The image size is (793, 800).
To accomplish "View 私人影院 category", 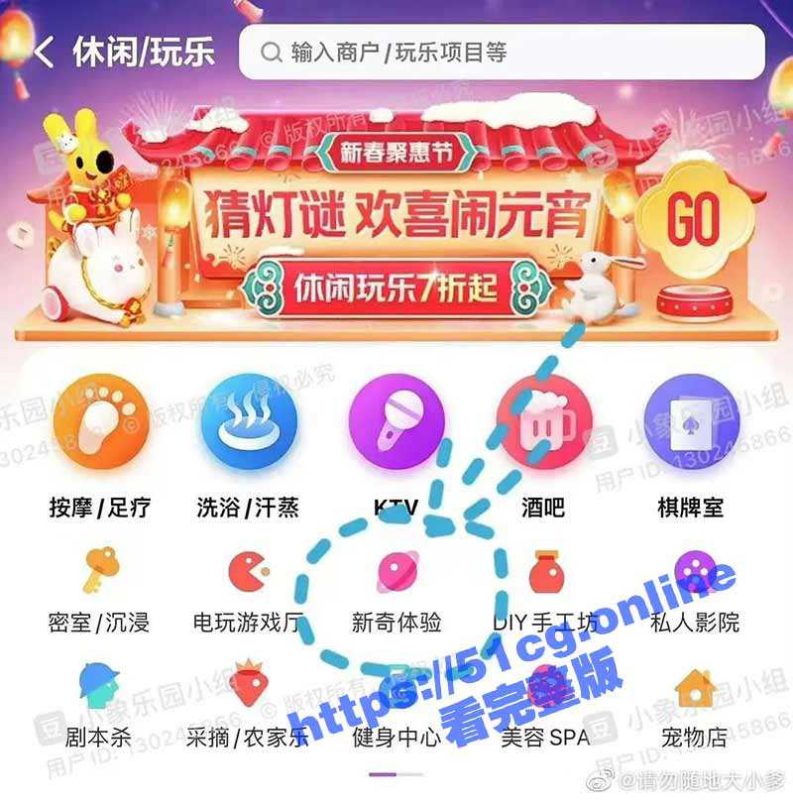I will 692,590.
